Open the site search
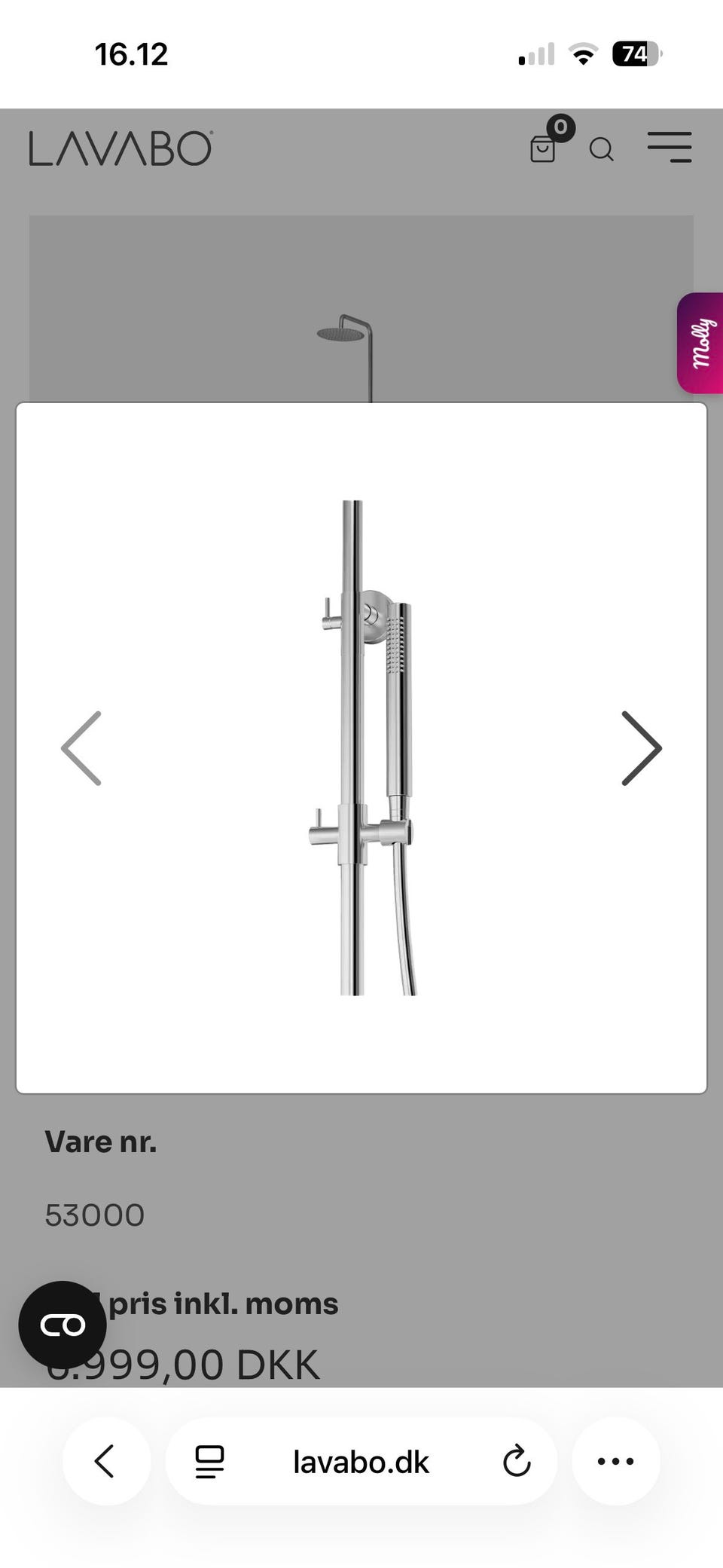The height and width of the screenshot is (1568, 723). (601, 149)
